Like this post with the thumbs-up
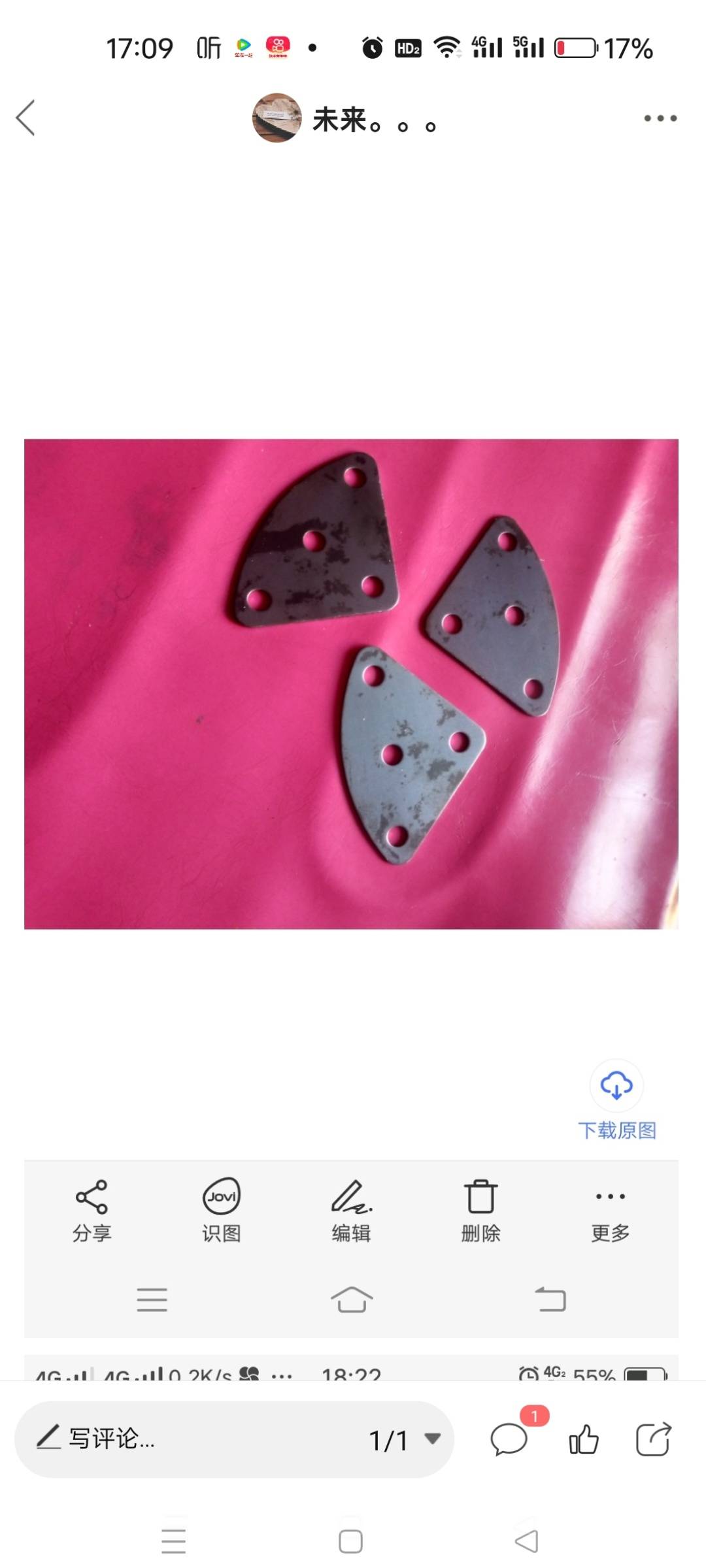This screenshot has width=706, height=1568. click(583, 1439)
